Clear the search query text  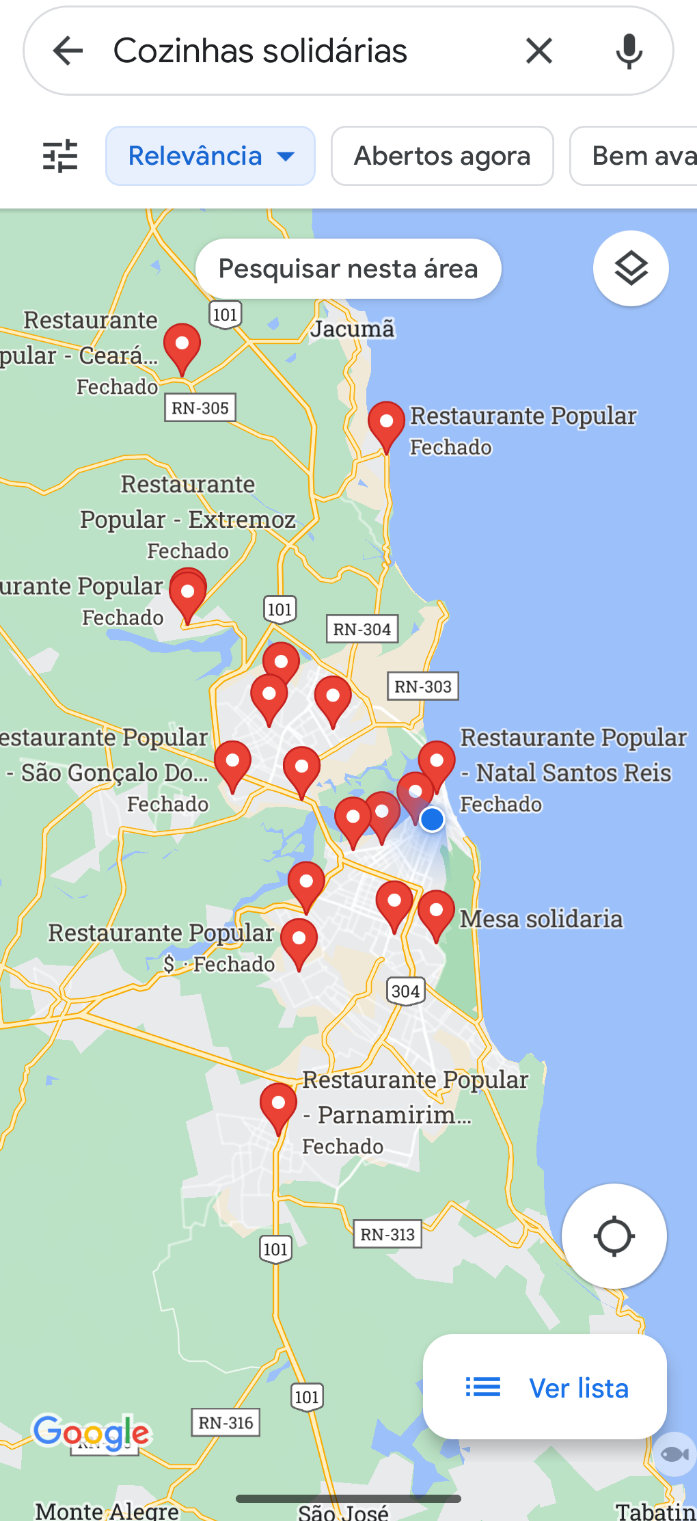pyautogui.click(x=539, y=51)
